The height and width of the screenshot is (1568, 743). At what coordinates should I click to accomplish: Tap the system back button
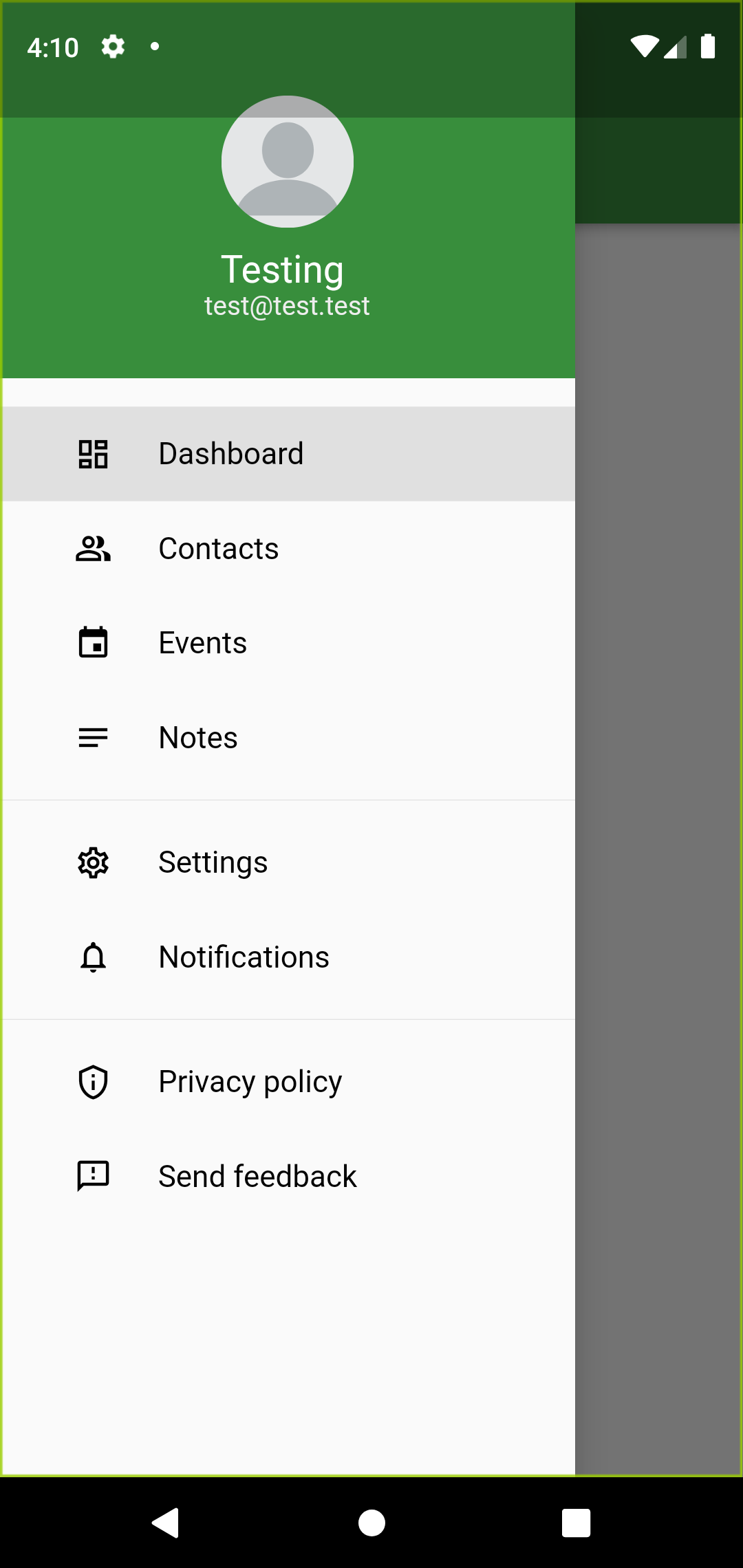pyautogui.click(x=165, y=1523)
